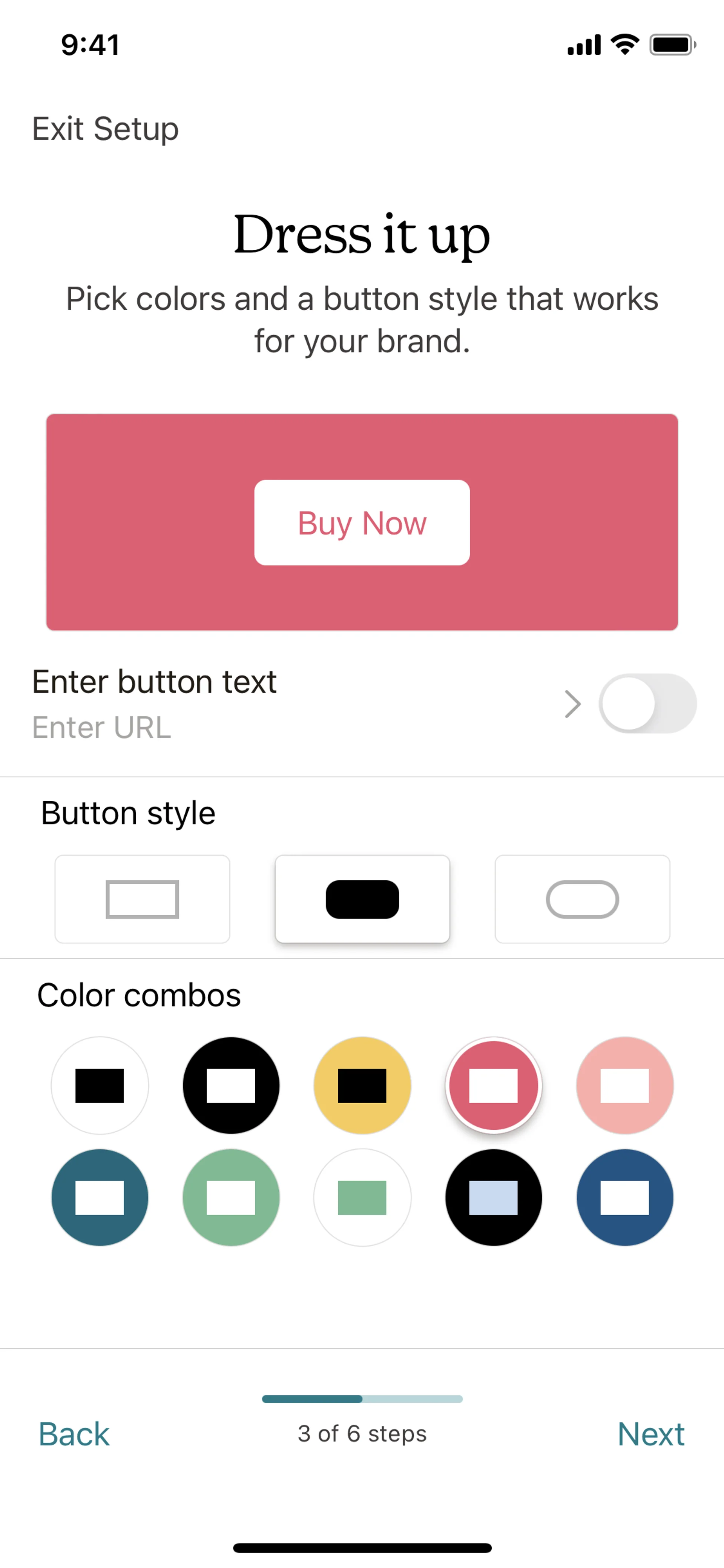Choose the filled rounded button style
Viewport: 724px width, 1568px height.
coord(362,899)
